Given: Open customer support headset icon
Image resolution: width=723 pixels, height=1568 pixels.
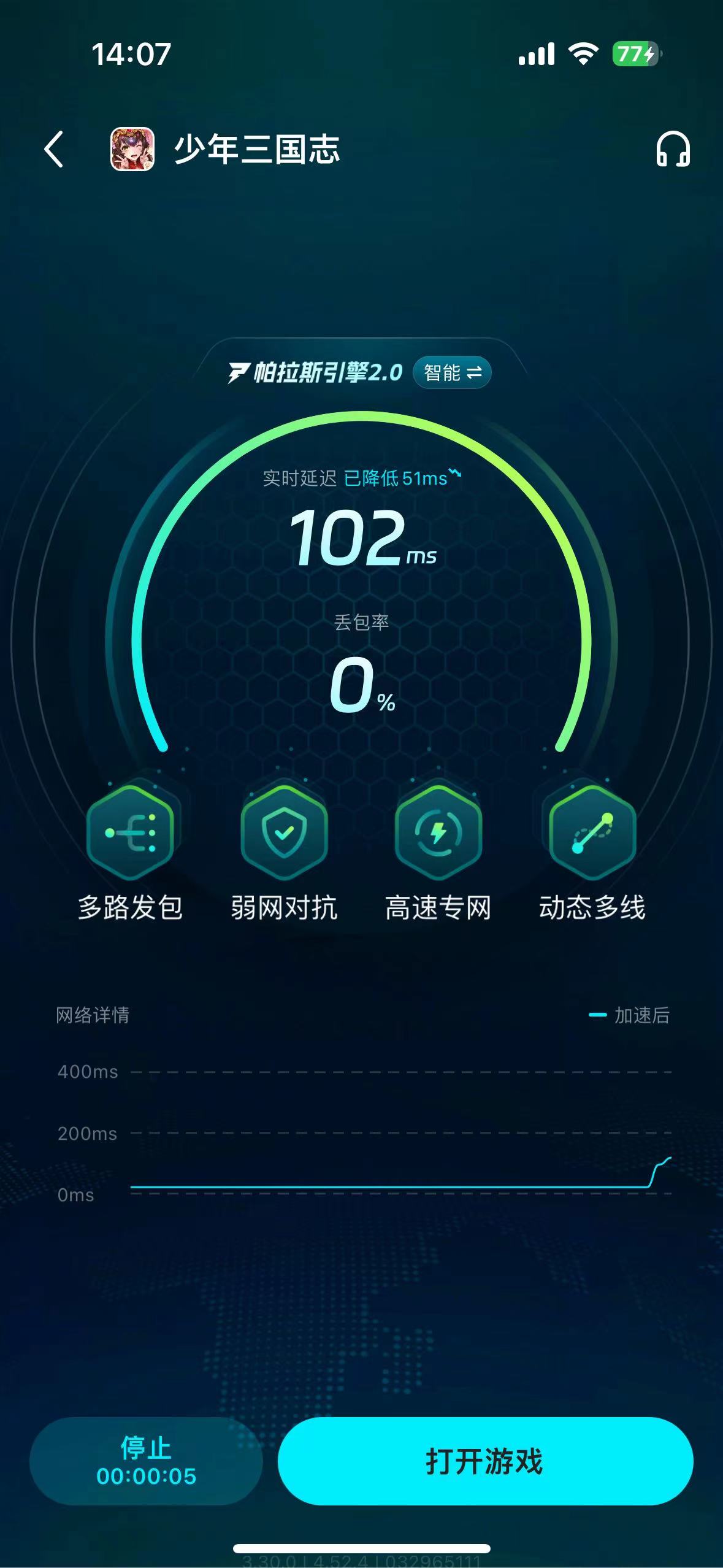Looking at the screenshot, I should 673,149.
